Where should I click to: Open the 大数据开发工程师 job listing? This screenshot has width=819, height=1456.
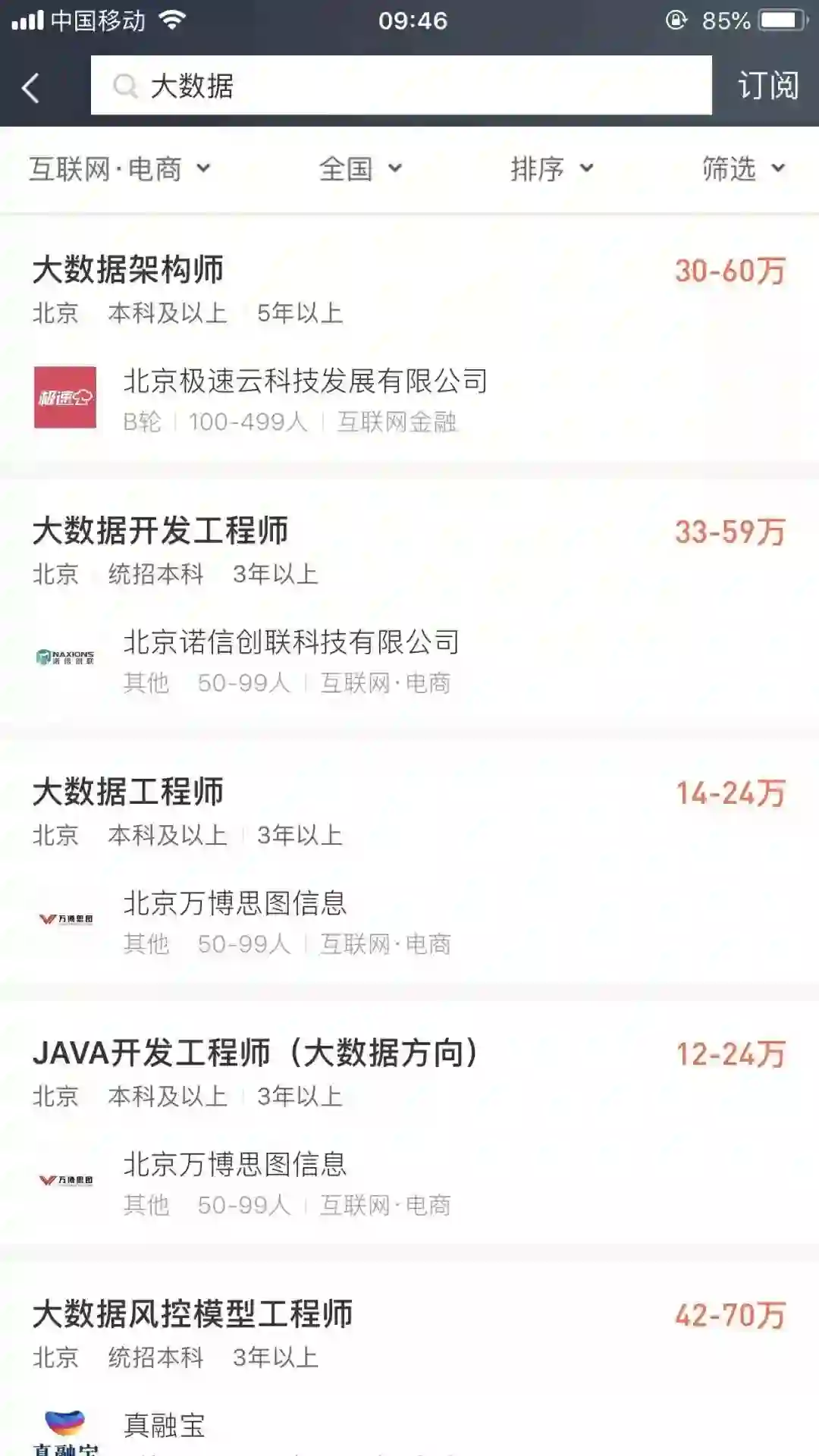point(160,531)
